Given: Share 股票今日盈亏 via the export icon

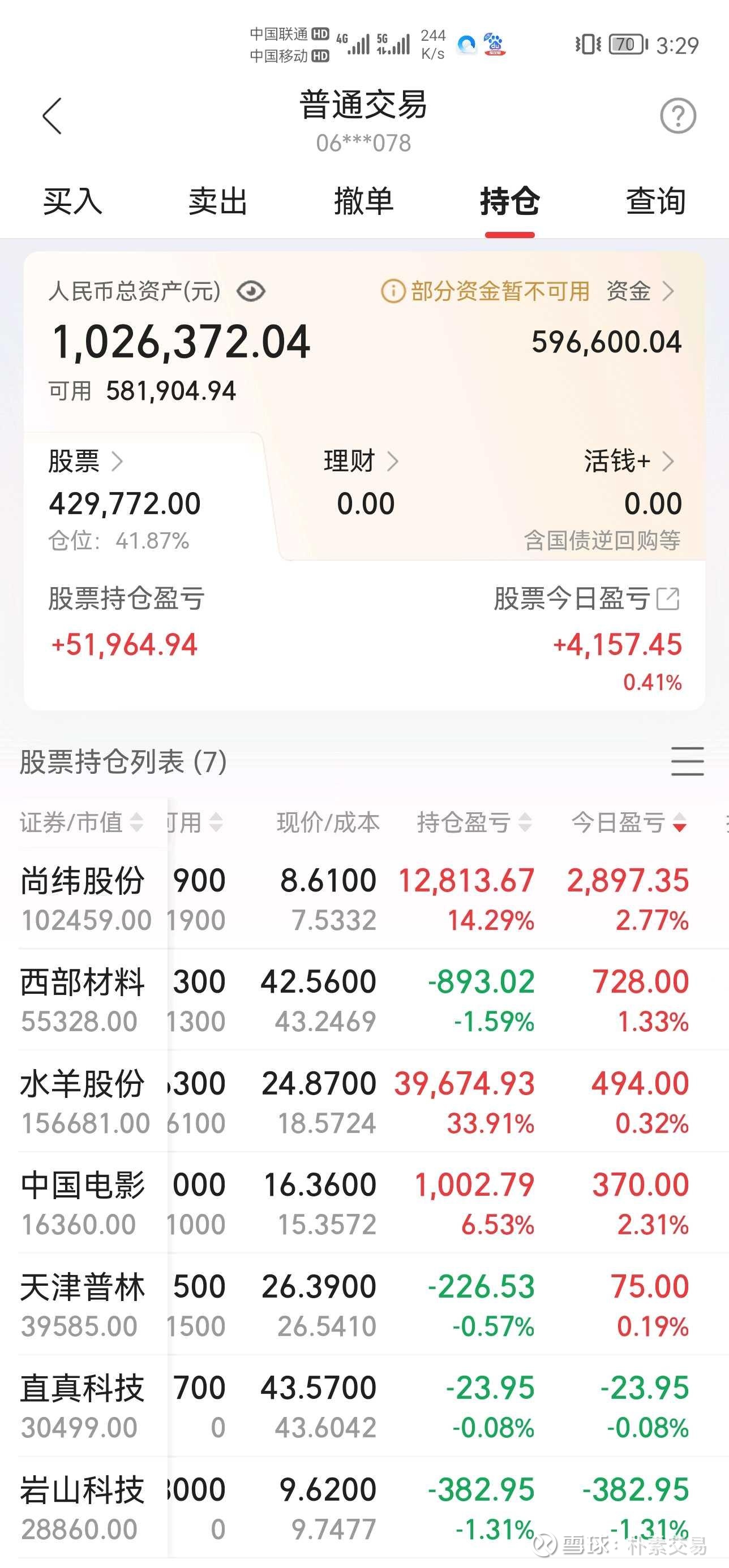Looking at the screenshot, I should tap(668, 599).
